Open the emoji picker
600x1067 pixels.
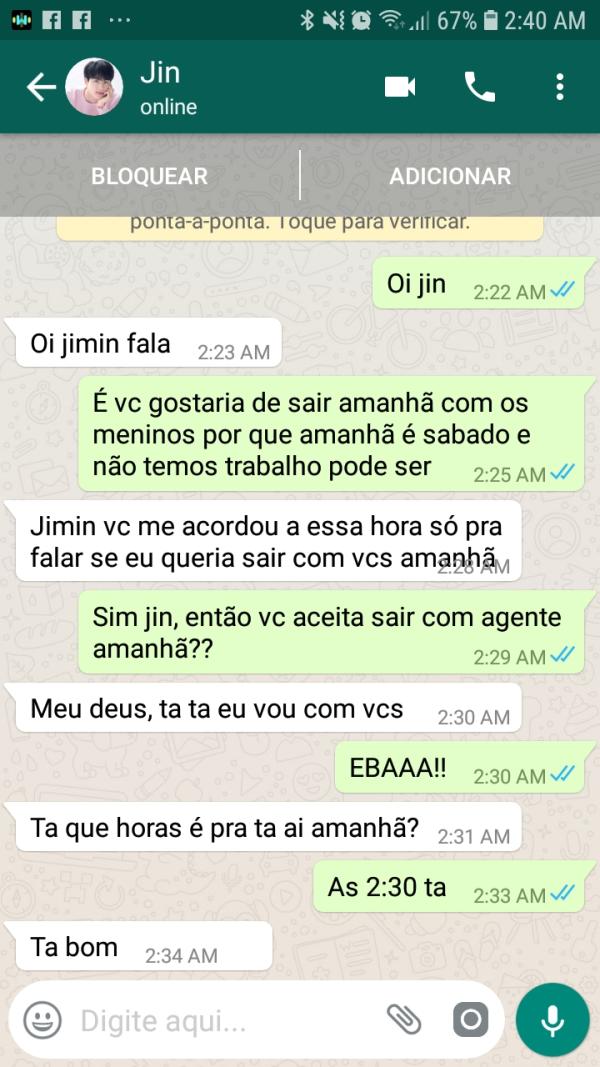[x=42, y=1021]
